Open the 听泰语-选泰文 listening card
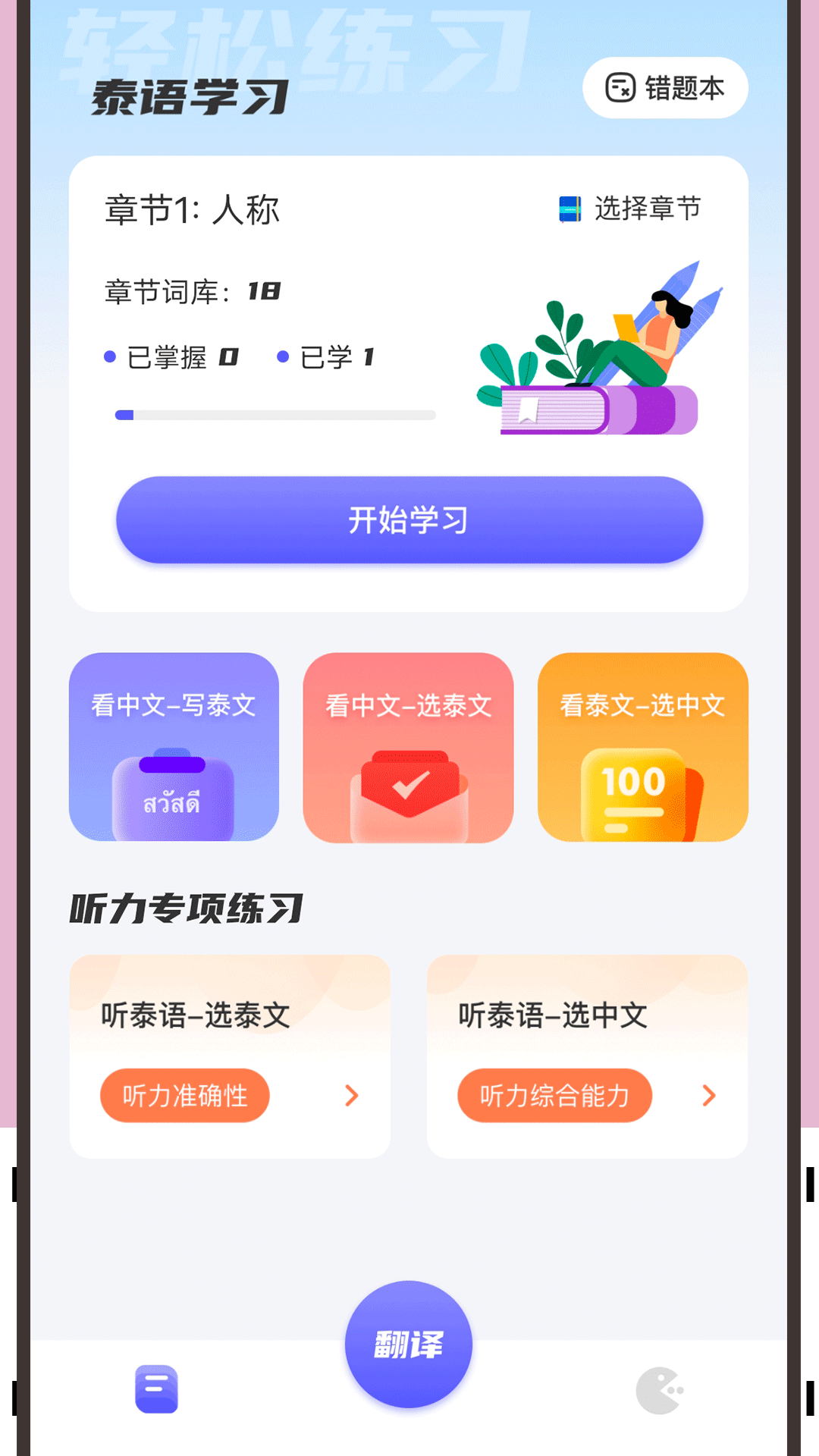 231,1054
